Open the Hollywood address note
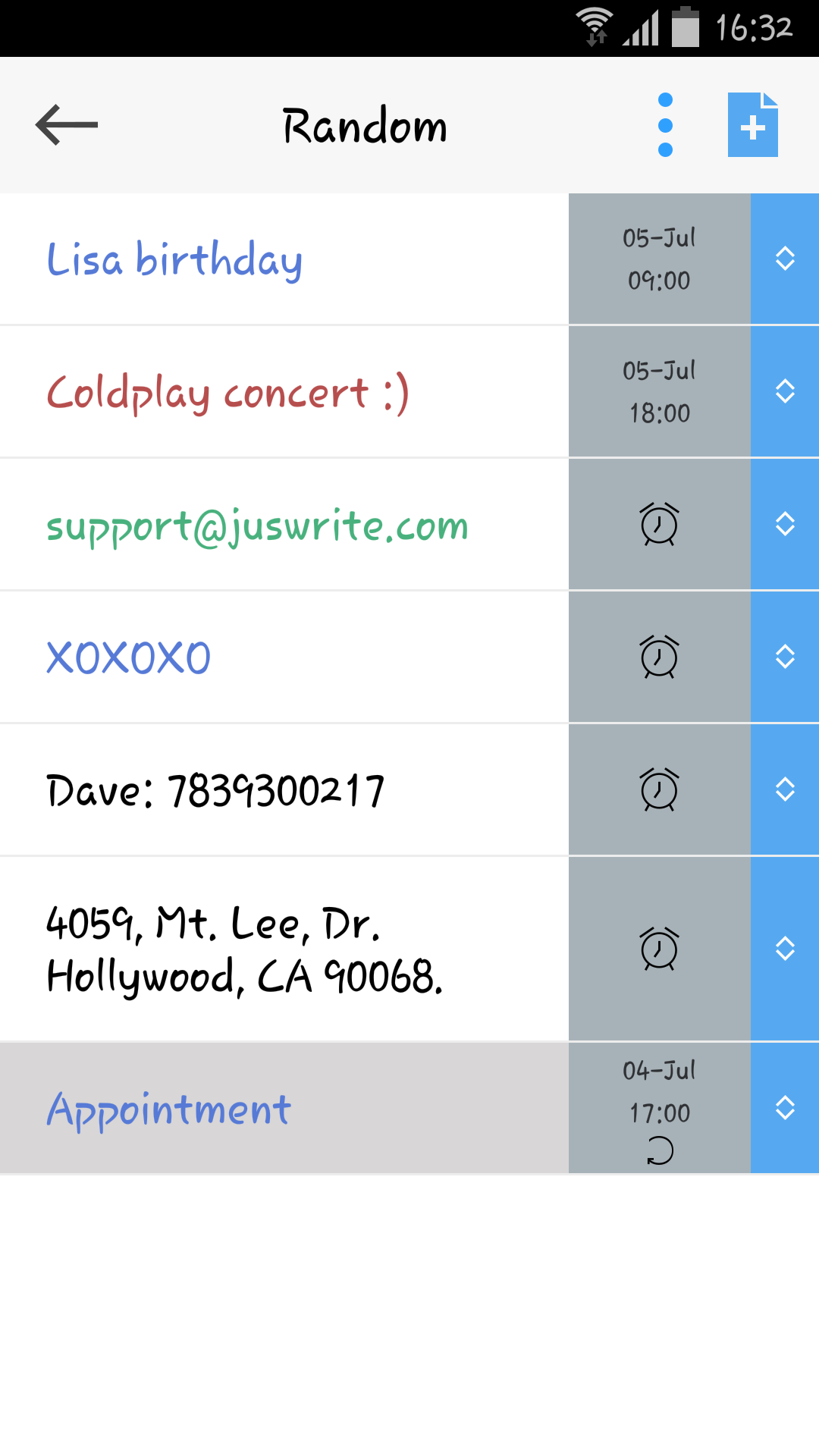 click(x=284, y=949)
